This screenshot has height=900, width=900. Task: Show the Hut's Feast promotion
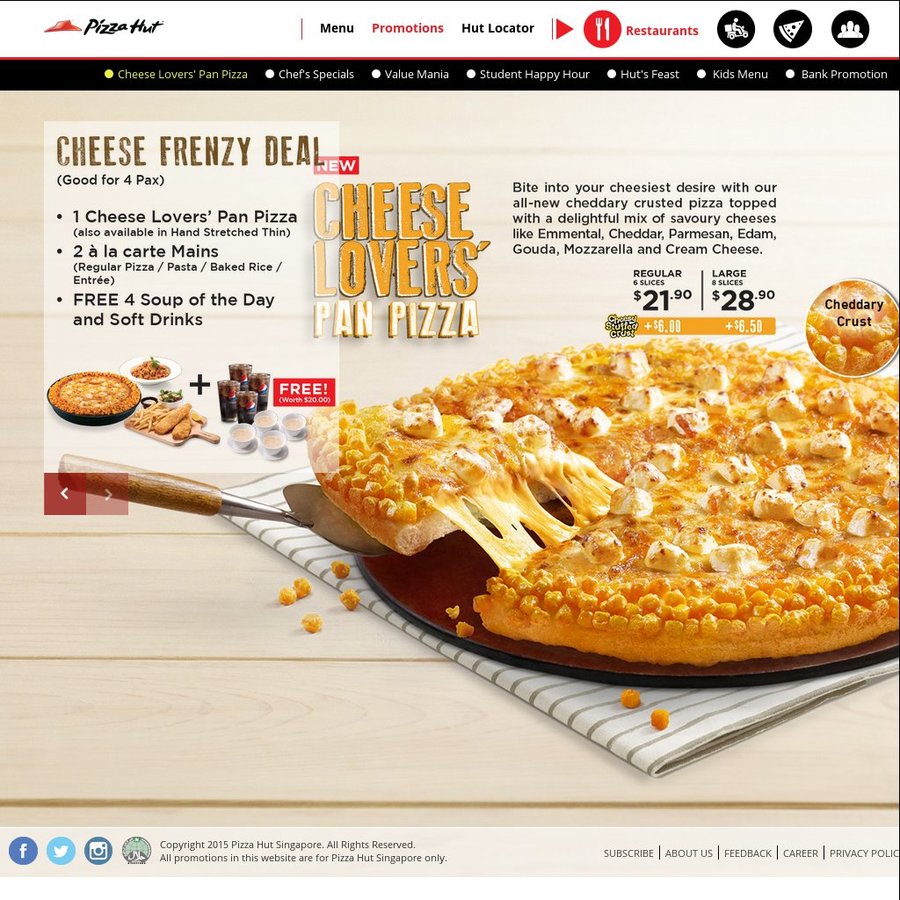pos(648,74)
